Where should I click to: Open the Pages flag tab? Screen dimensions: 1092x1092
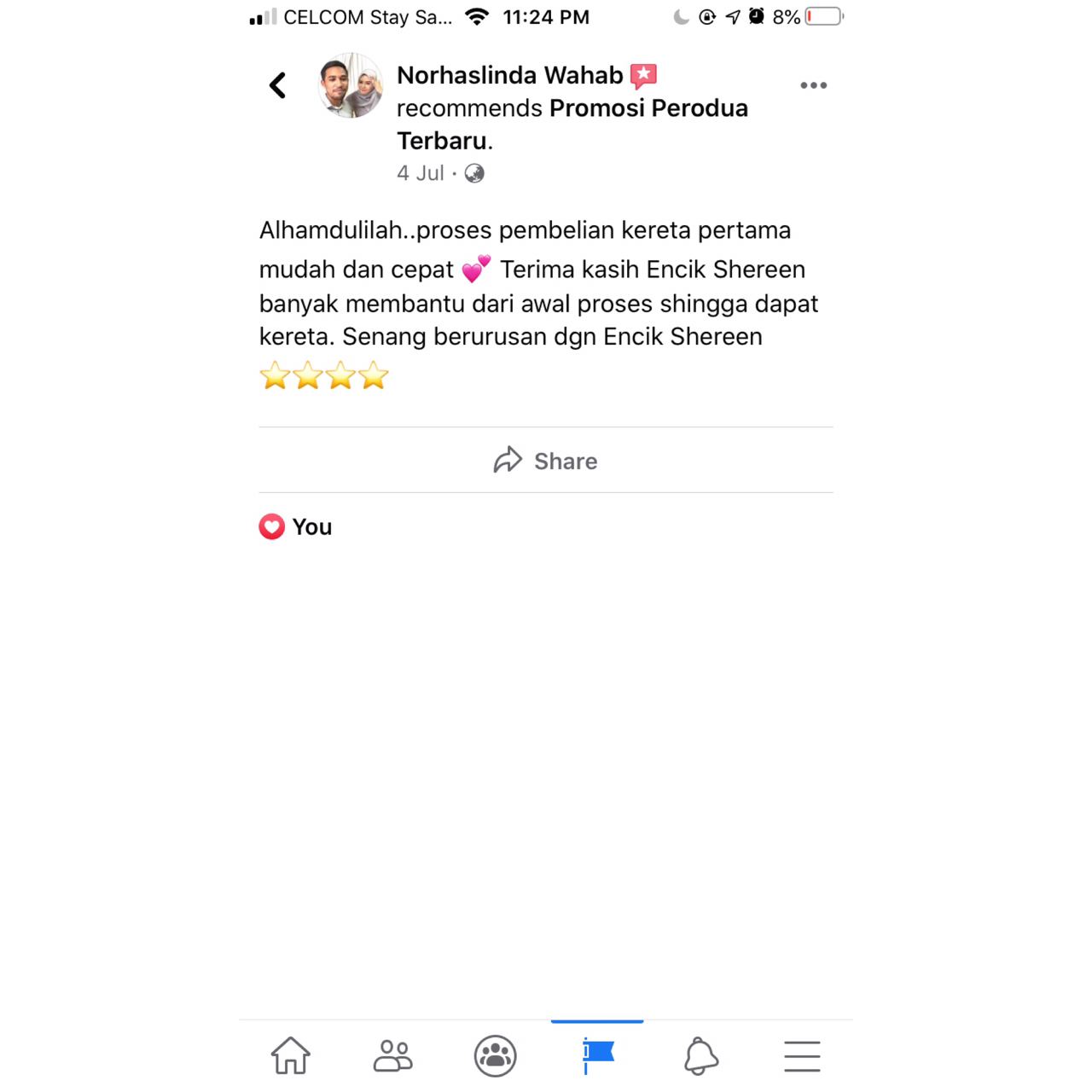597,1056
